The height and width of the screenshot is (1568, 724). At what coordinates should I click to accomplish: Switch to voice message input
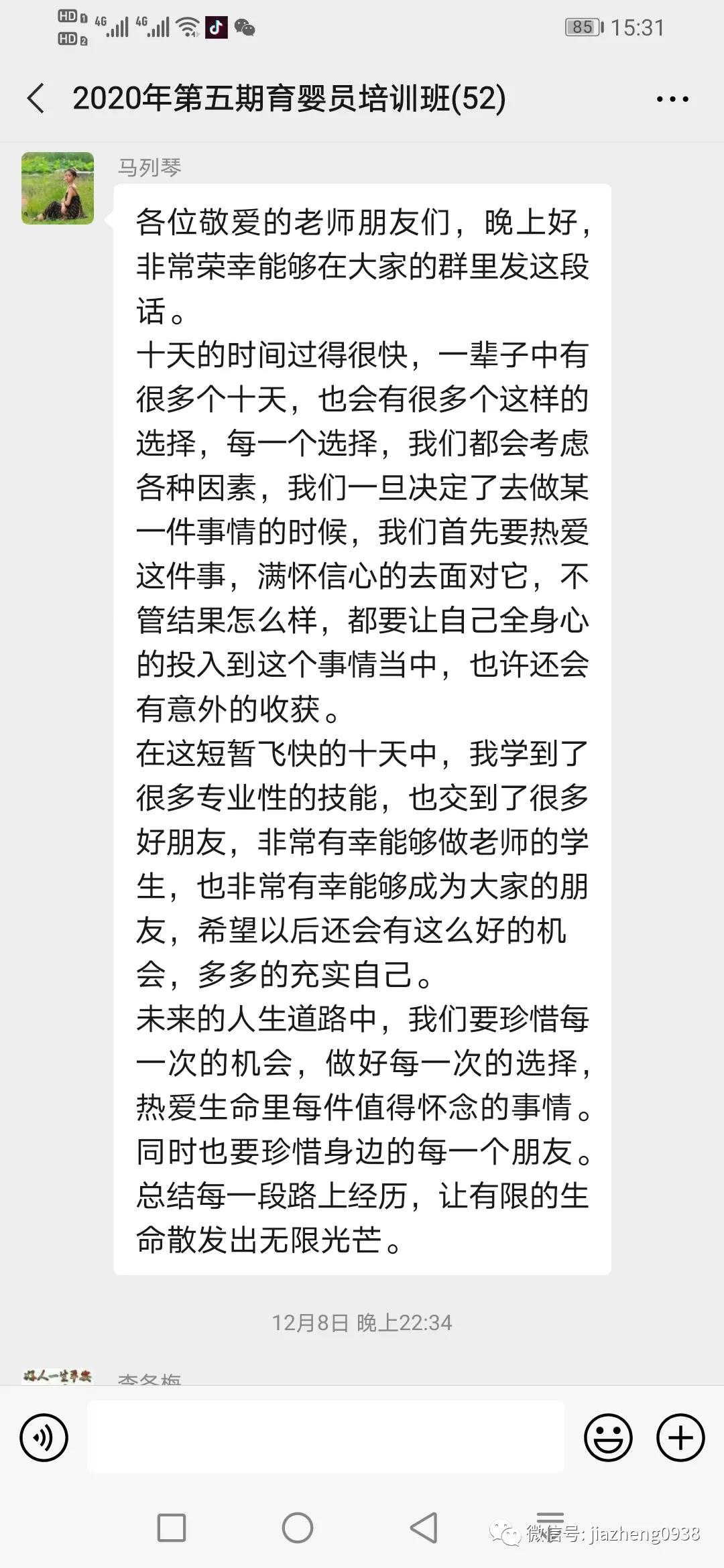pyautogui.click(x=44, y=1437)
